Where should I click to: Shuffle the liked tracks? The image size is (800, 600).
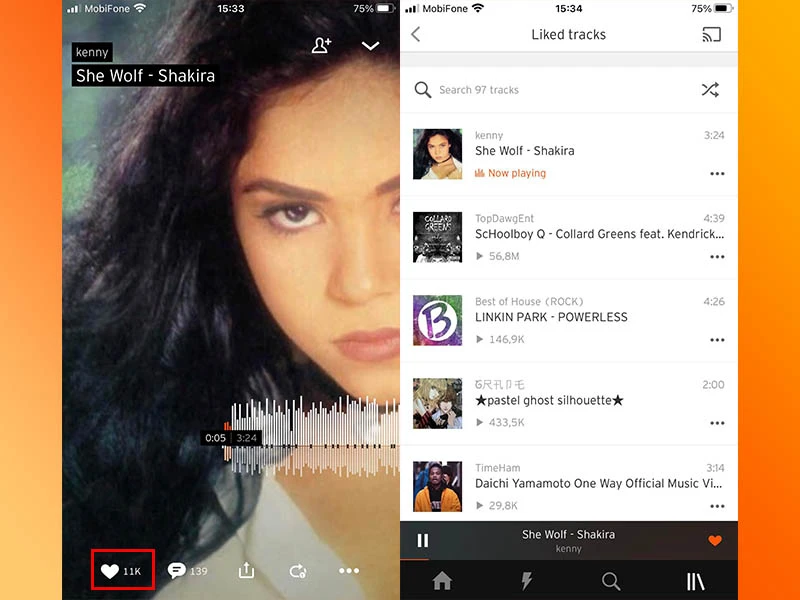click(x=710, y=90)
